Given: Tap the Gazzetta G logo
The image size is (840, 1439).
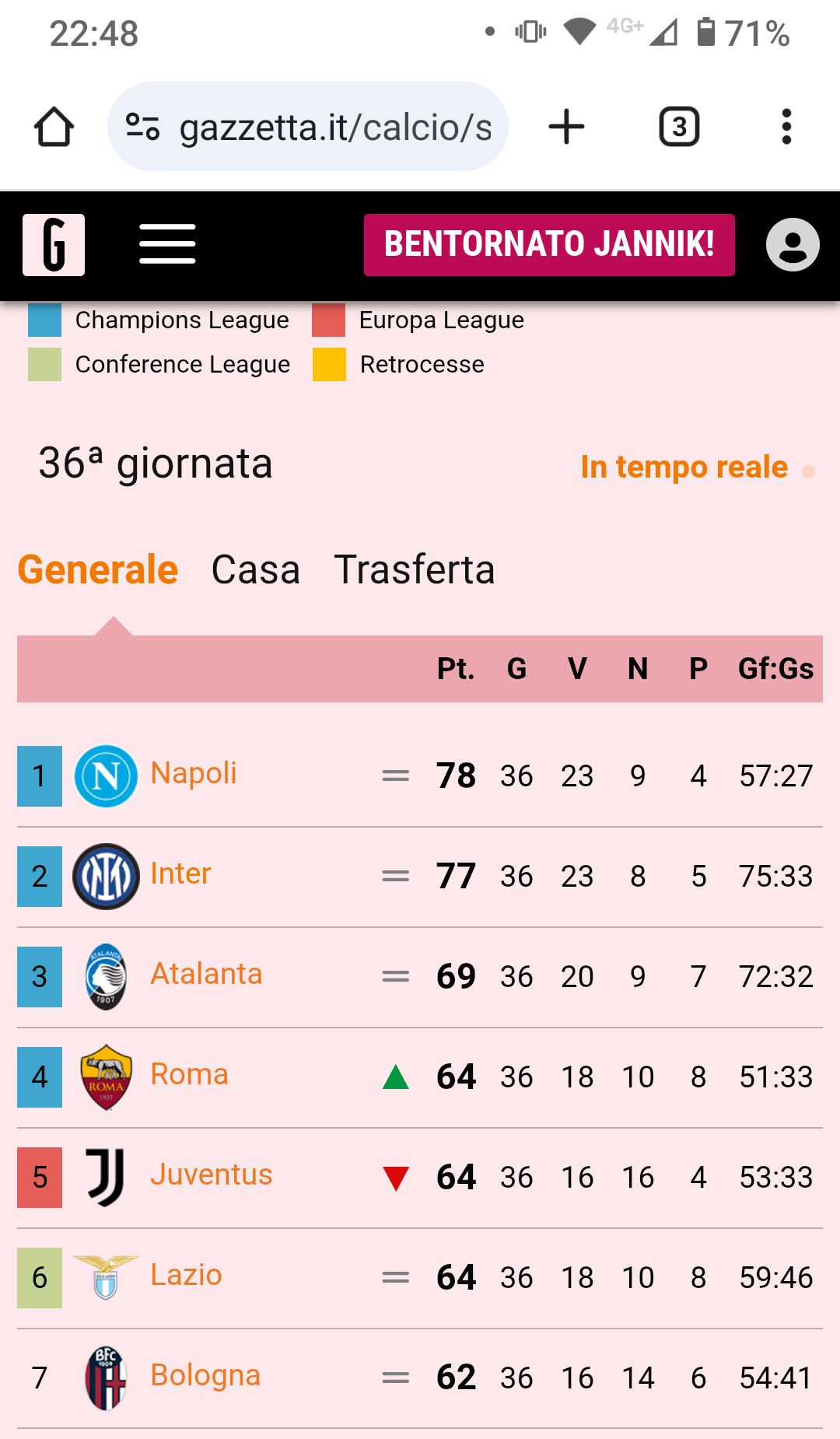Looking at the screenshot, I should click(x=54, y=245).
